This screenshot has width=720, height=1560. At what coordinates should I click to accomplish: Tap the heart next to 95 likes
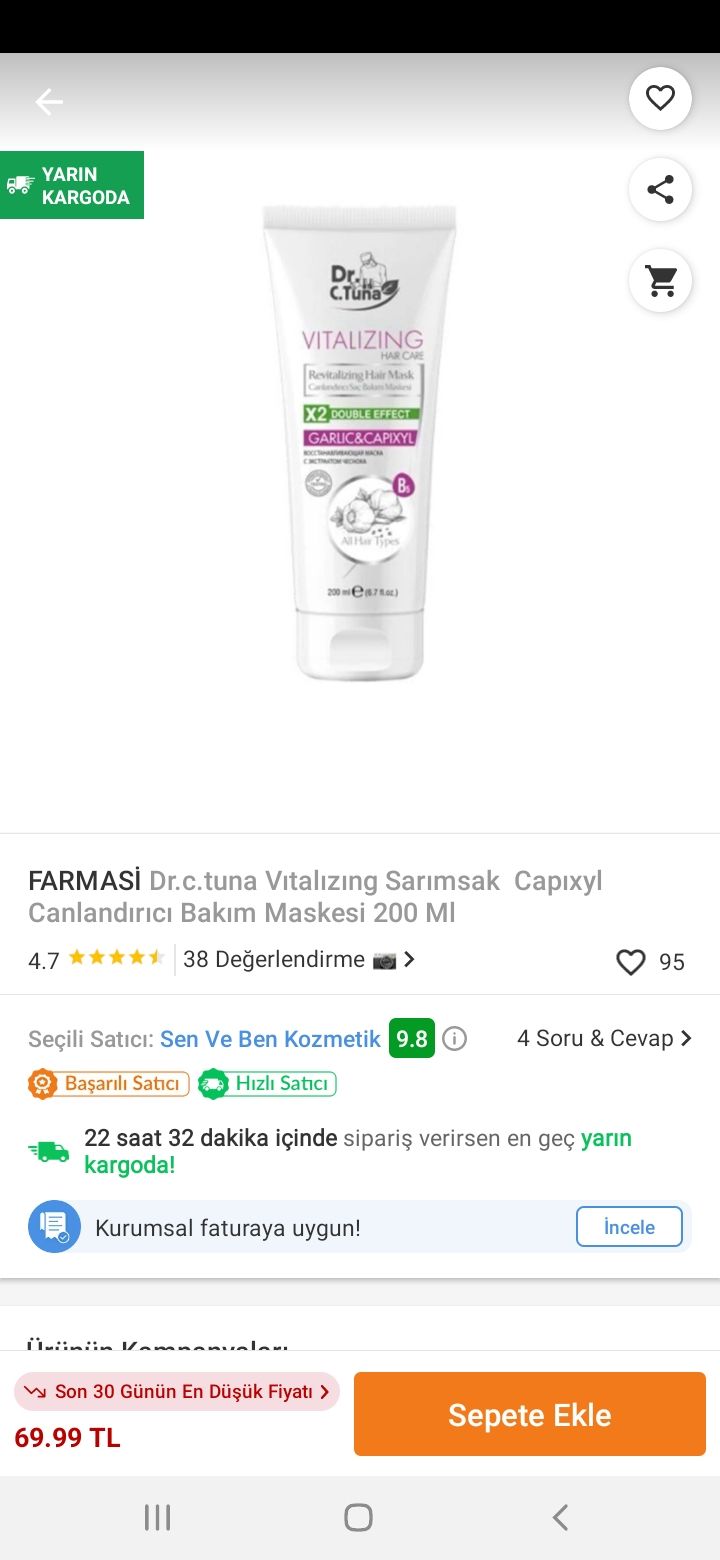[x=631, y=962]
